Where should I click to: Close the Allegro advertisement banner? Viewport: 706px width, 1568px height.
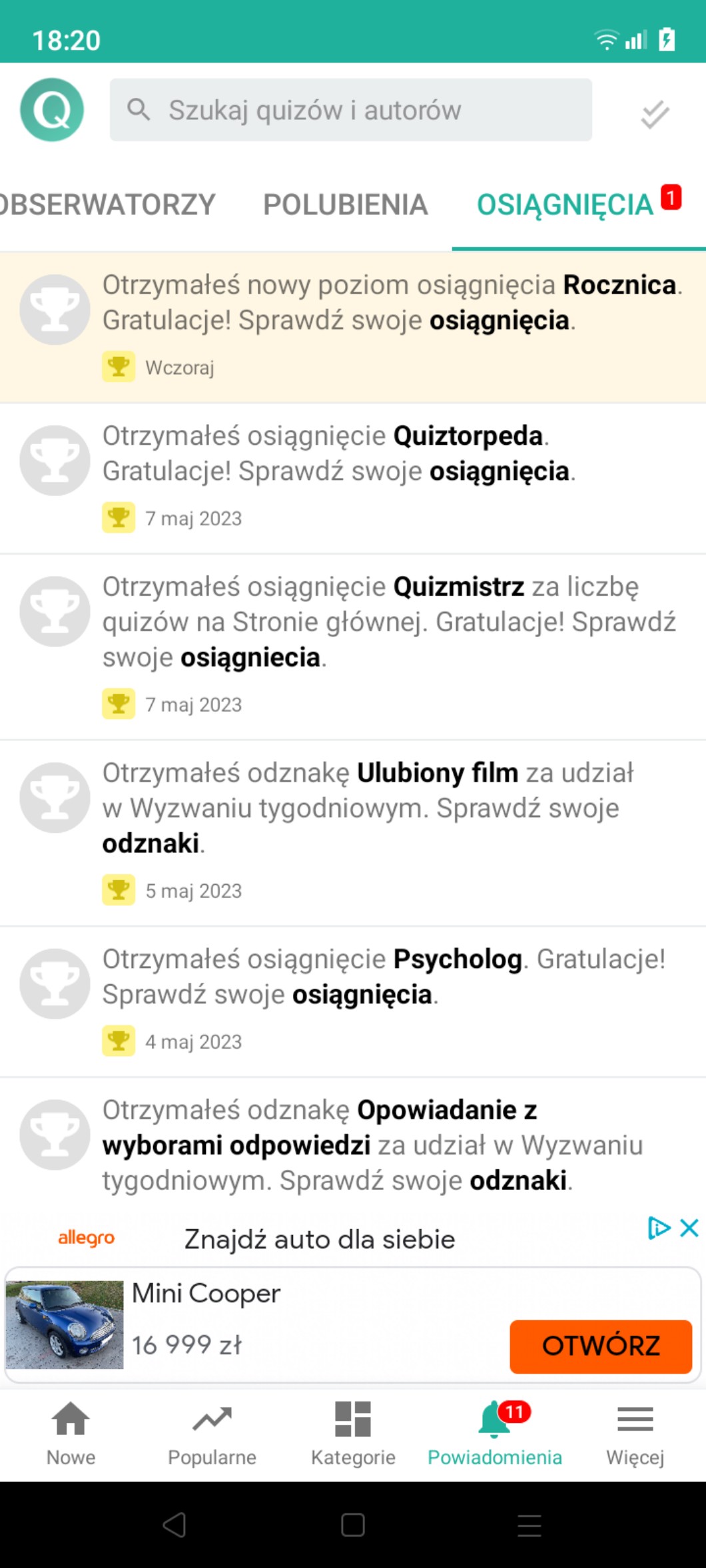point(689,1227)
